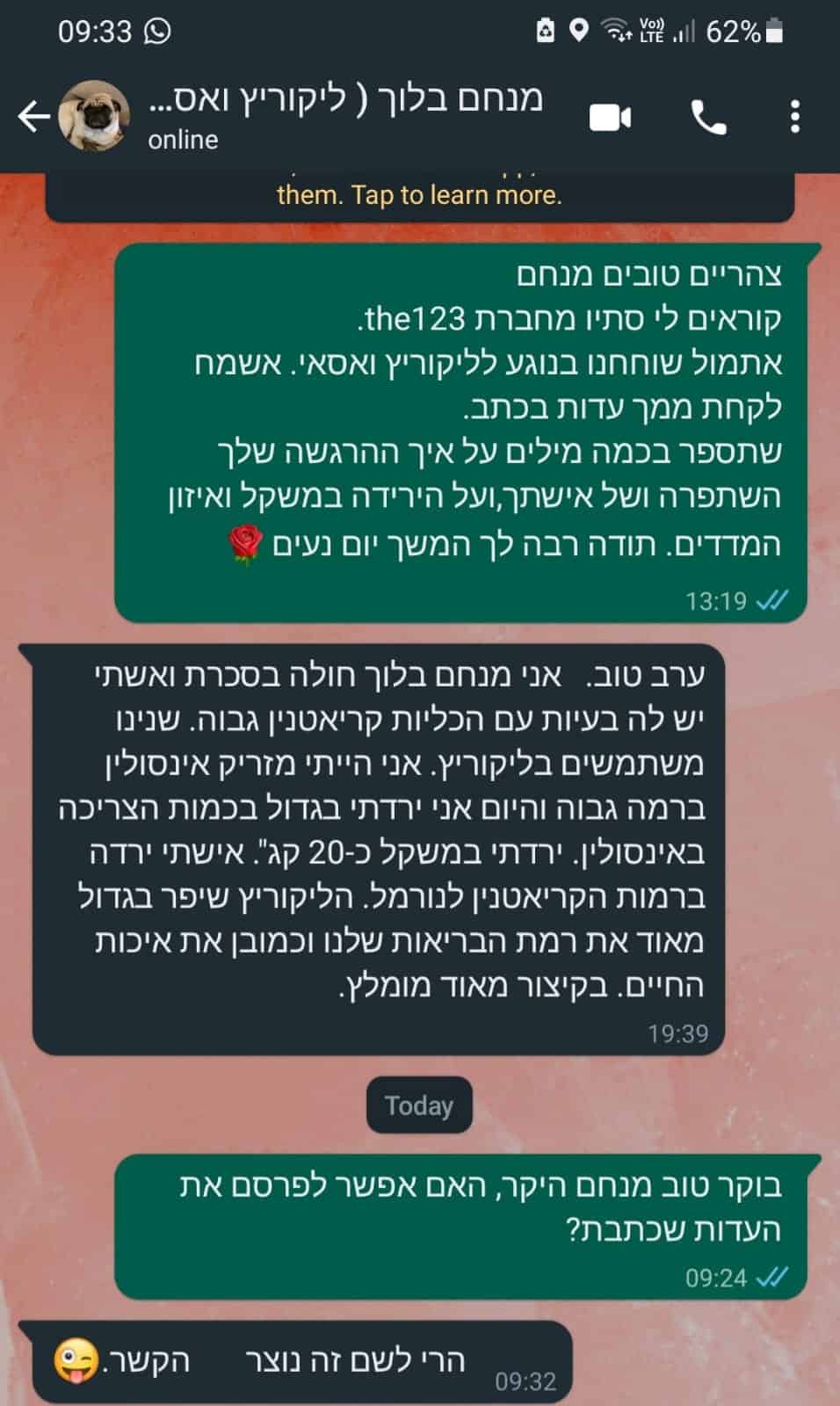Open the overflow menu
The image size is (840, 1406).
click(794, 117)
